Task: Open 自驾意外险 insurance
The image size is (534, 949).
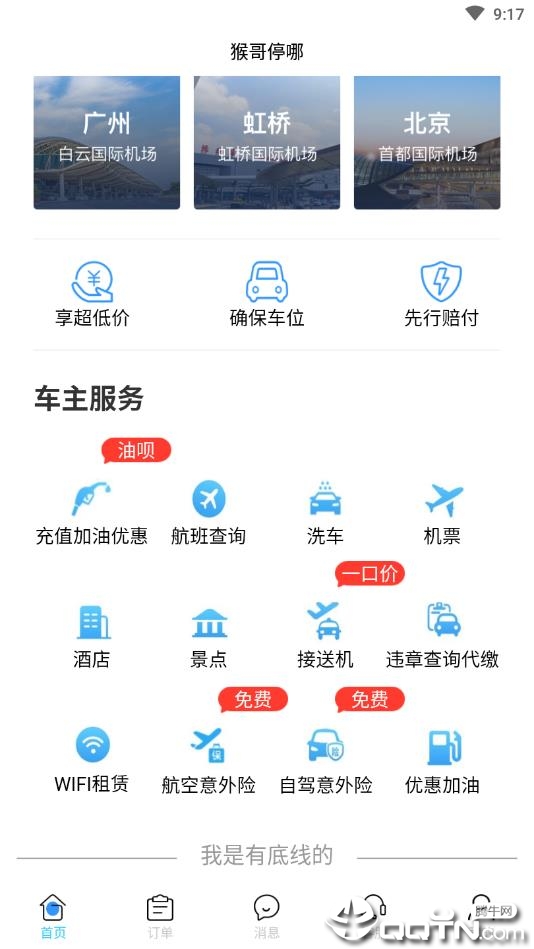Action: pos(325,761)
